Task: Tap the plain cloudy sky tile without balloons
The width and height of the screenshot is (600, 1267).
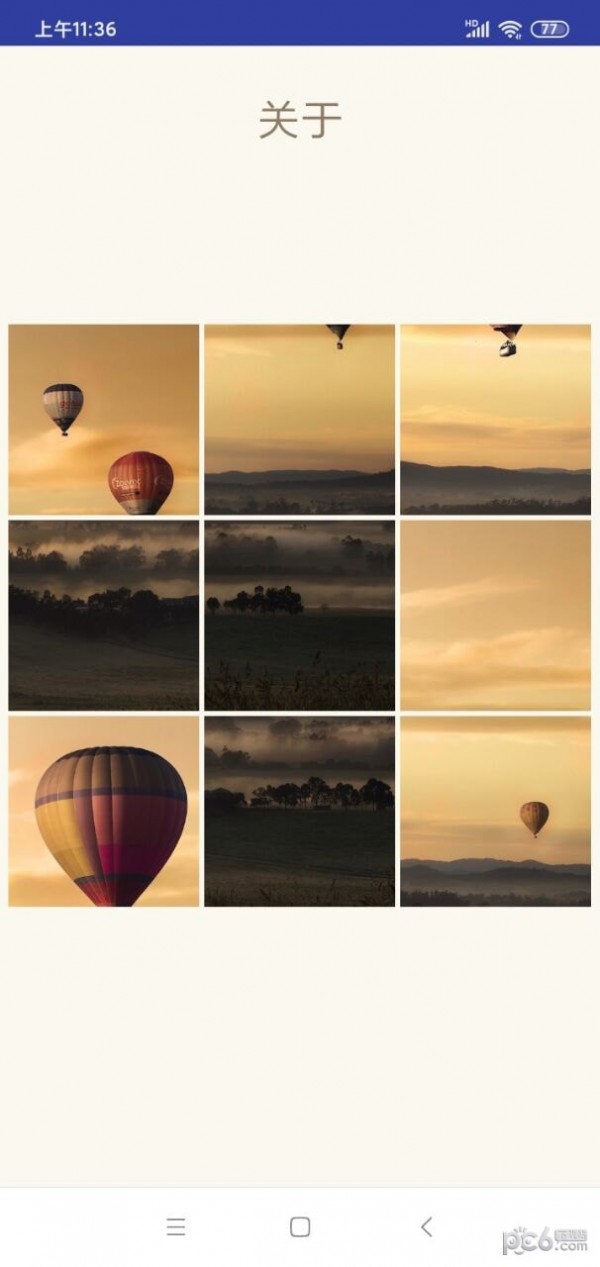Action: click(495, 615)
